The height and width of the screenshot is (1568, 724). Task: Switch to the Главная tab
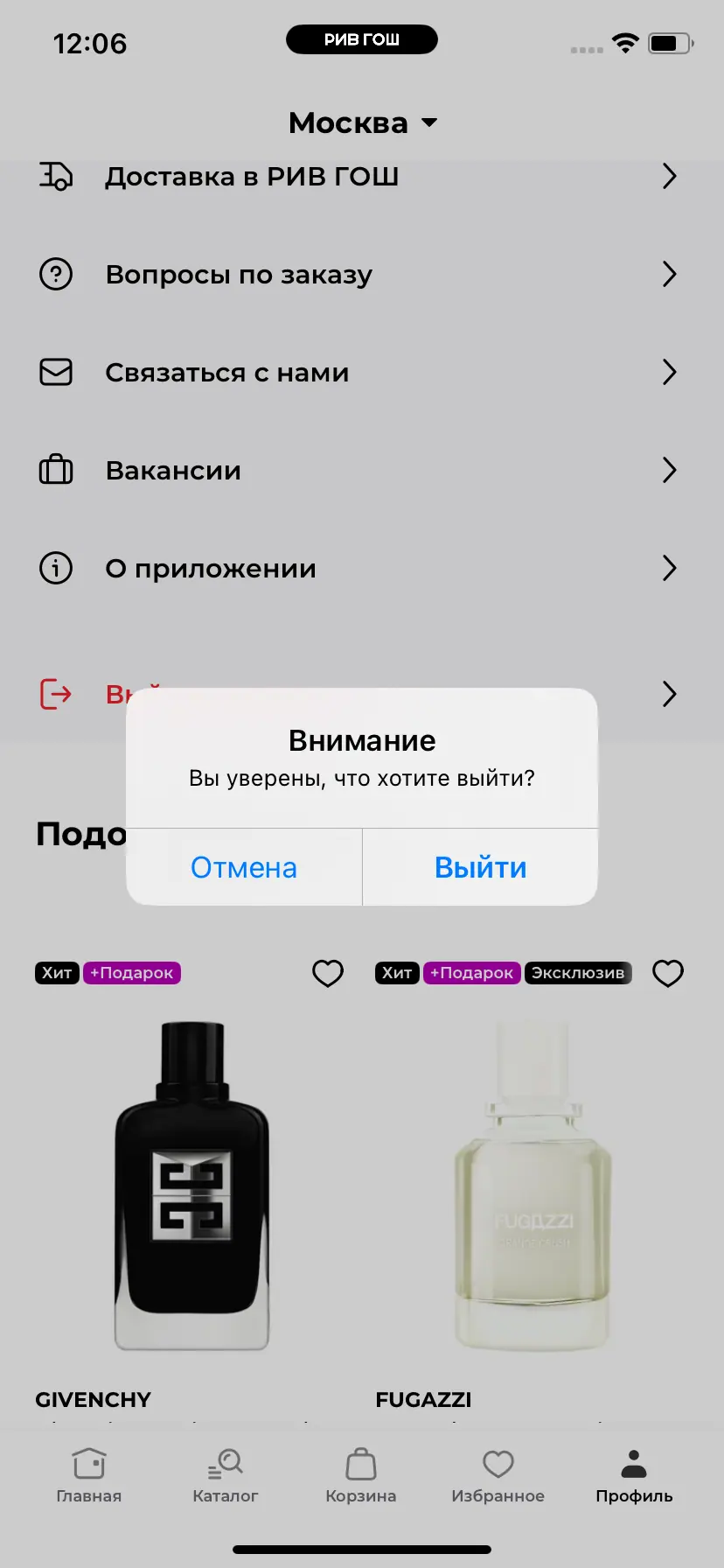click(89, 1477)
